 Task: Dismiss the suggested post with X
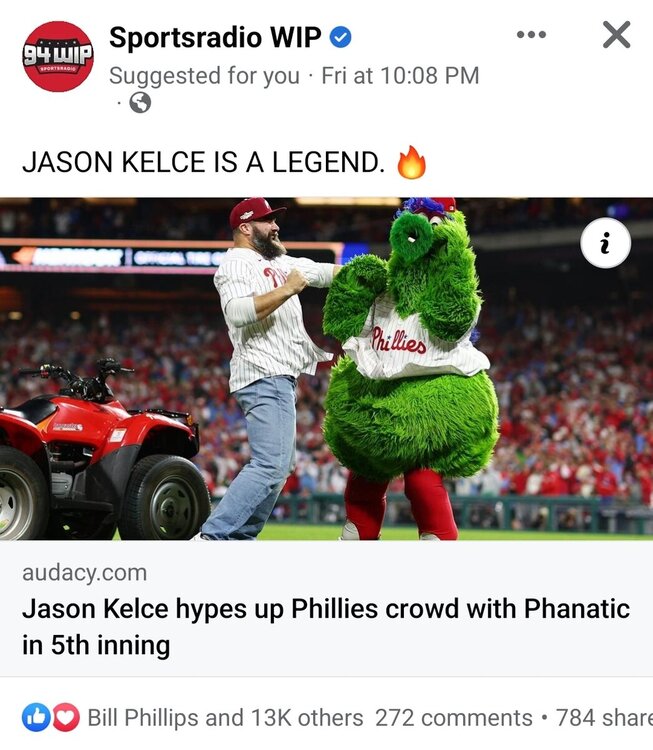[617, 36]
